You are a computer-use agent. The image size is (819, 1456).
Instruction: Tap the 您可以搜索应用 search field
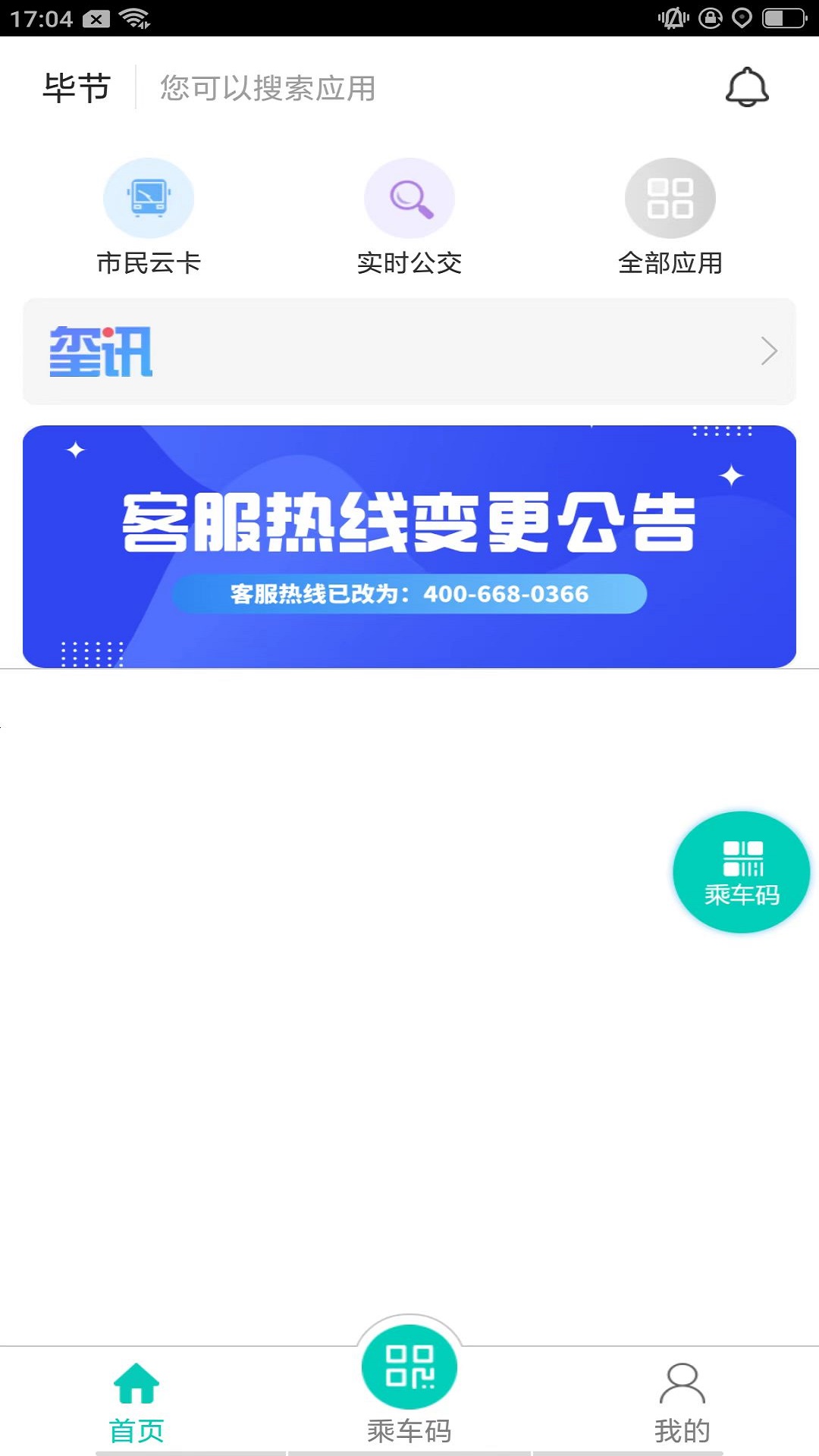[265, 89]
